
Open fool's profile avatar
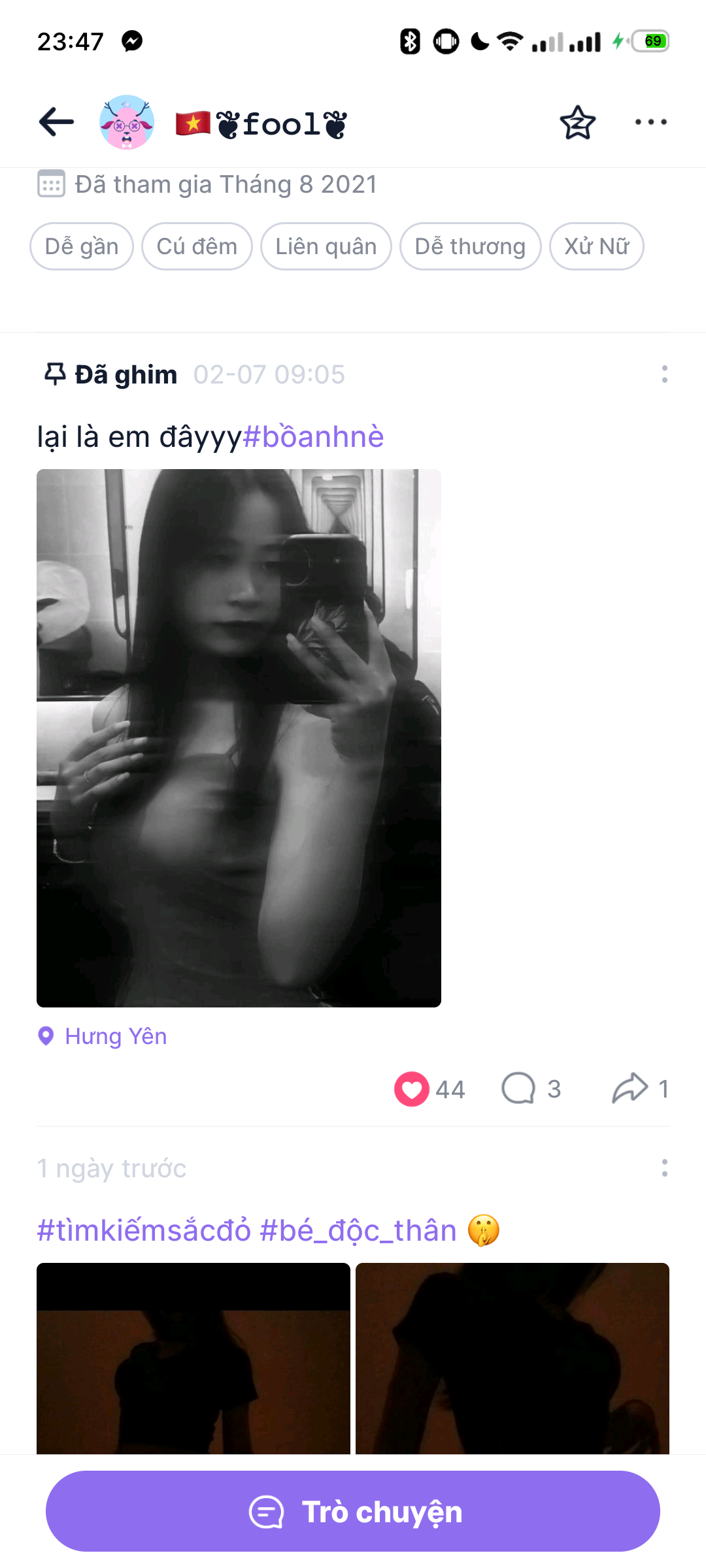click(127, 122)
